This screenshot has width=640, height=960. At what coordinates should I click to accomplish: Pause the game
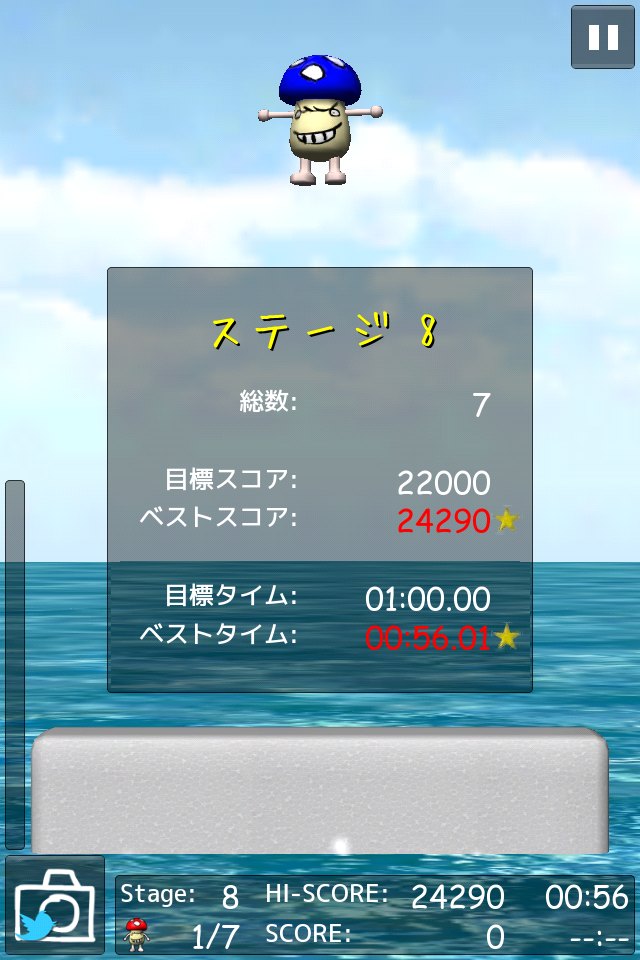point(603,38)
